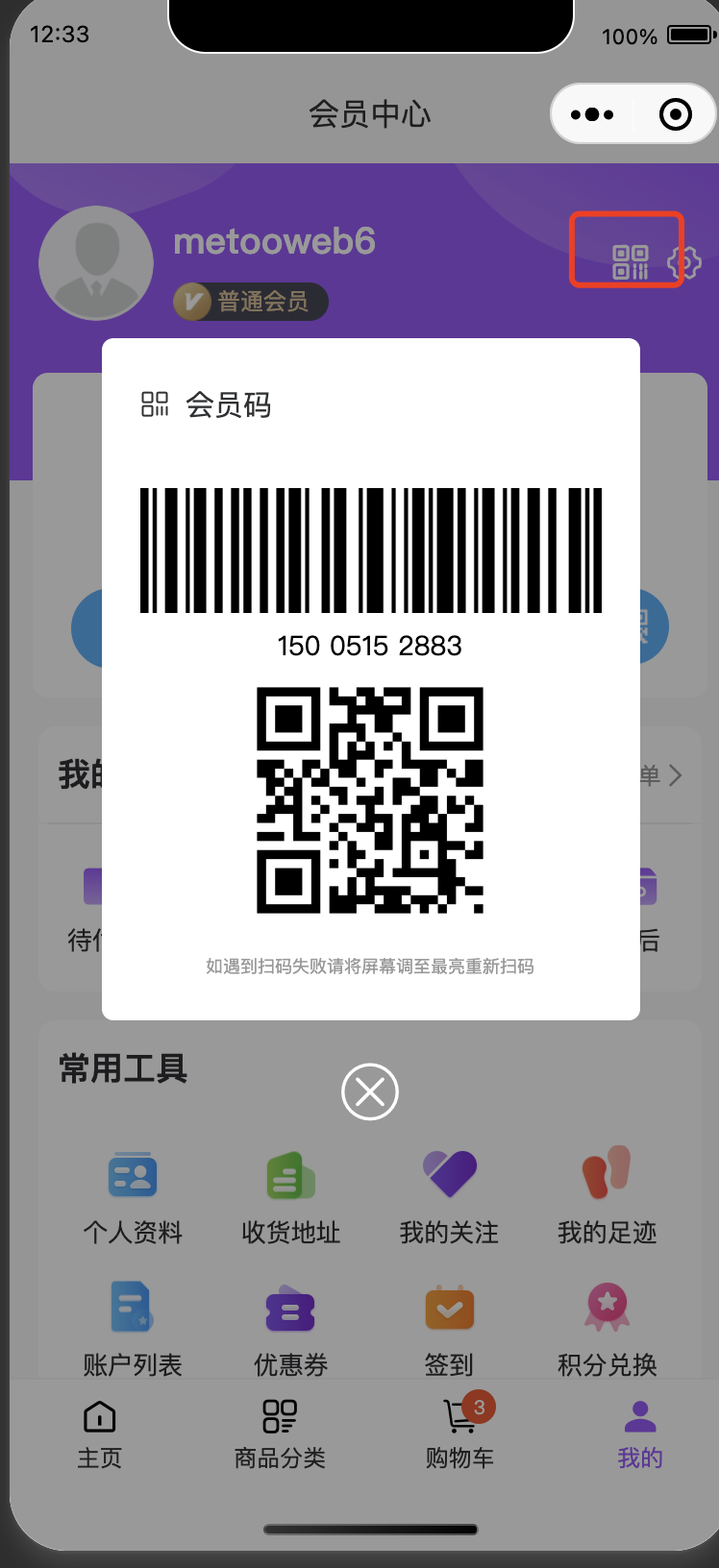
Task: Tap the WeChat more options capsule dots
Action: pyautogui.click(x=593, y=113)
